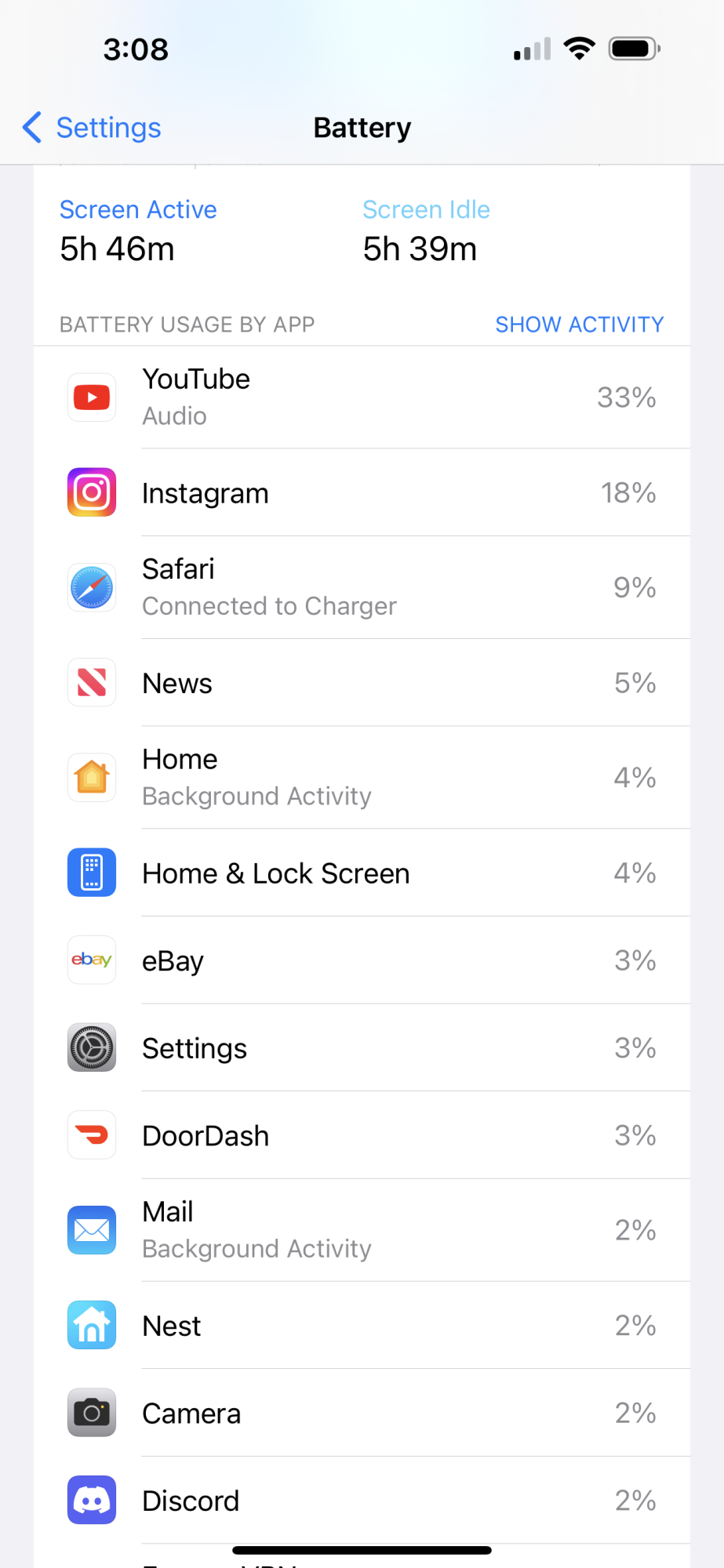Select the News app row
This screenshot has height=1568, width=724.
pyautogui.click(x=362, y=683)
